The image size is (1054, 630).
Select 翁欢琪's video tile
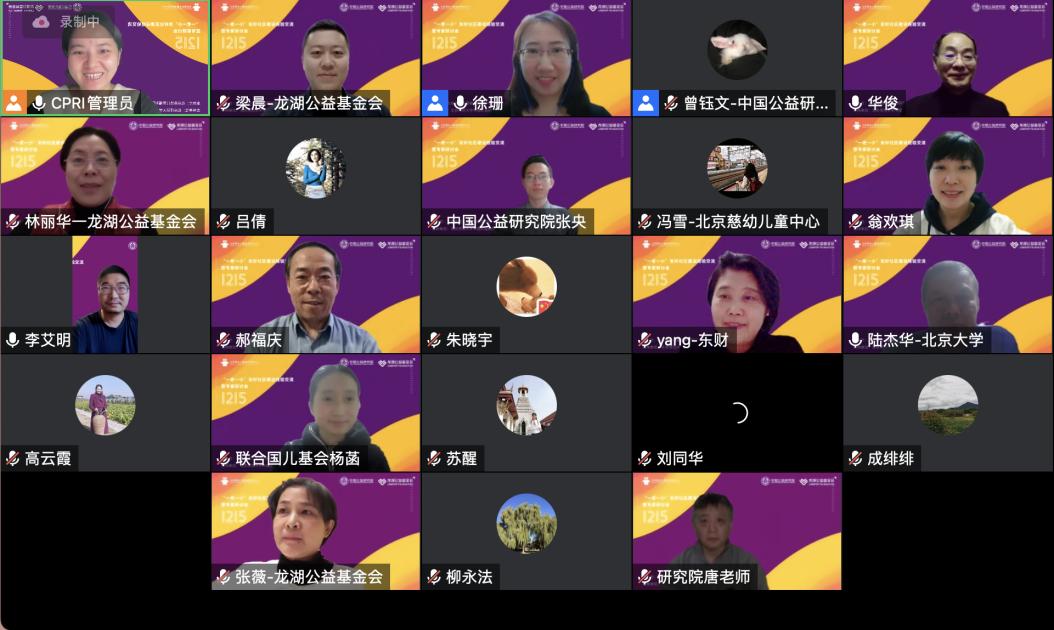(x=948, y=176)
